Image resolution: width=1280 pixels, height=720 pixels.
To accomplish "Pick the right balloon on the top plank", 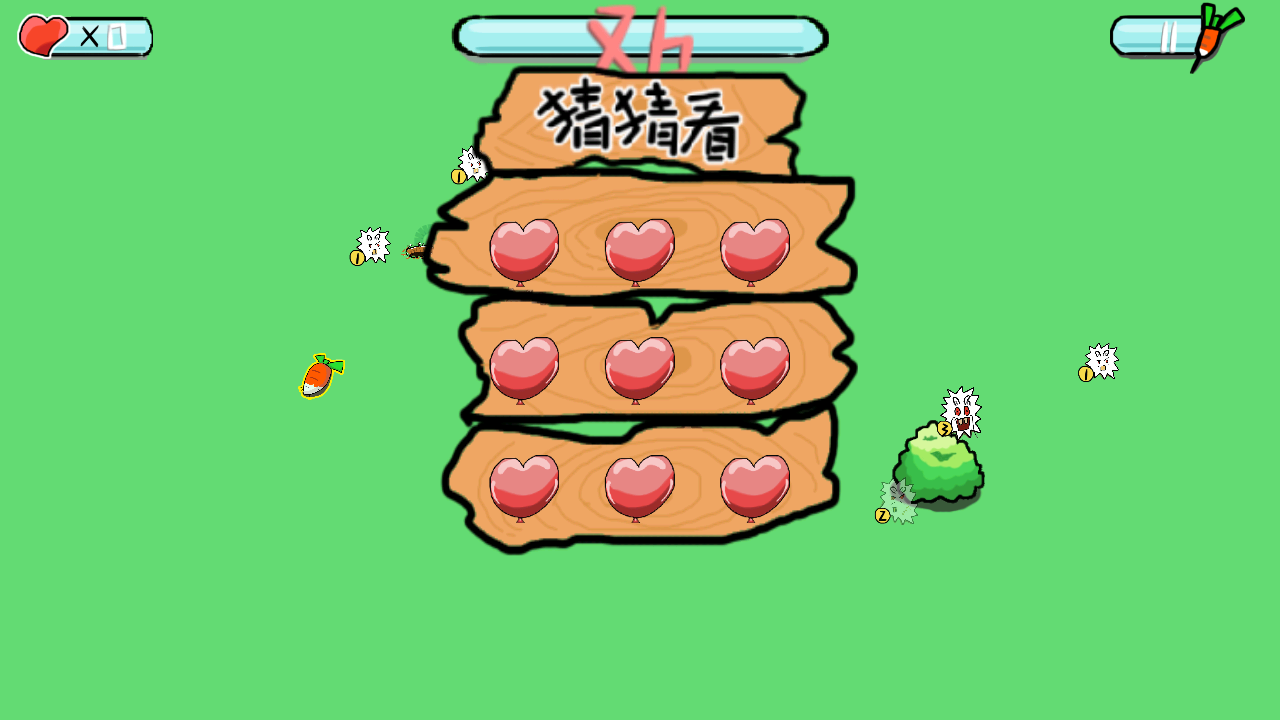I will coord(754,248).
